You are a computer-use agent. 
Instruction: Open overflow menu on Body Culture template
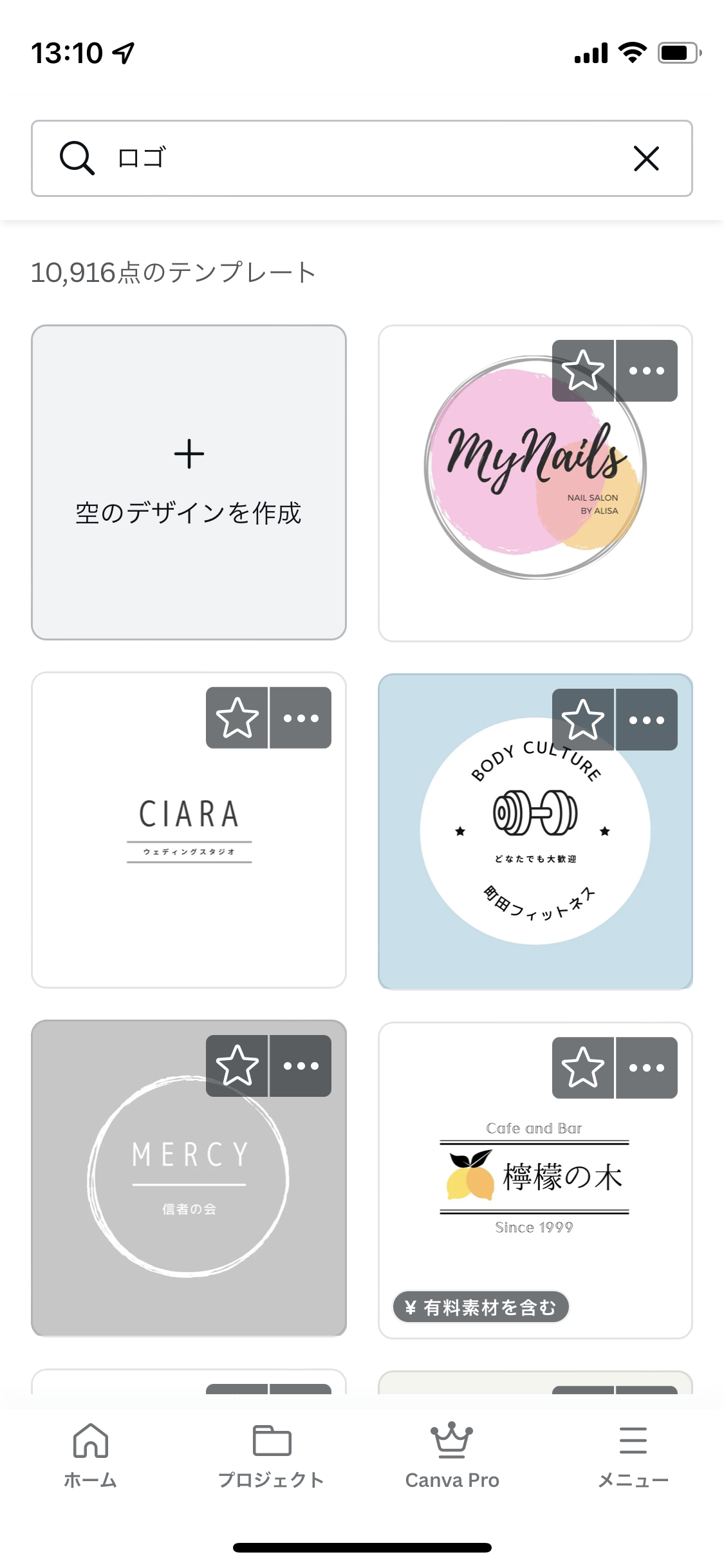(x=646, y=720)
